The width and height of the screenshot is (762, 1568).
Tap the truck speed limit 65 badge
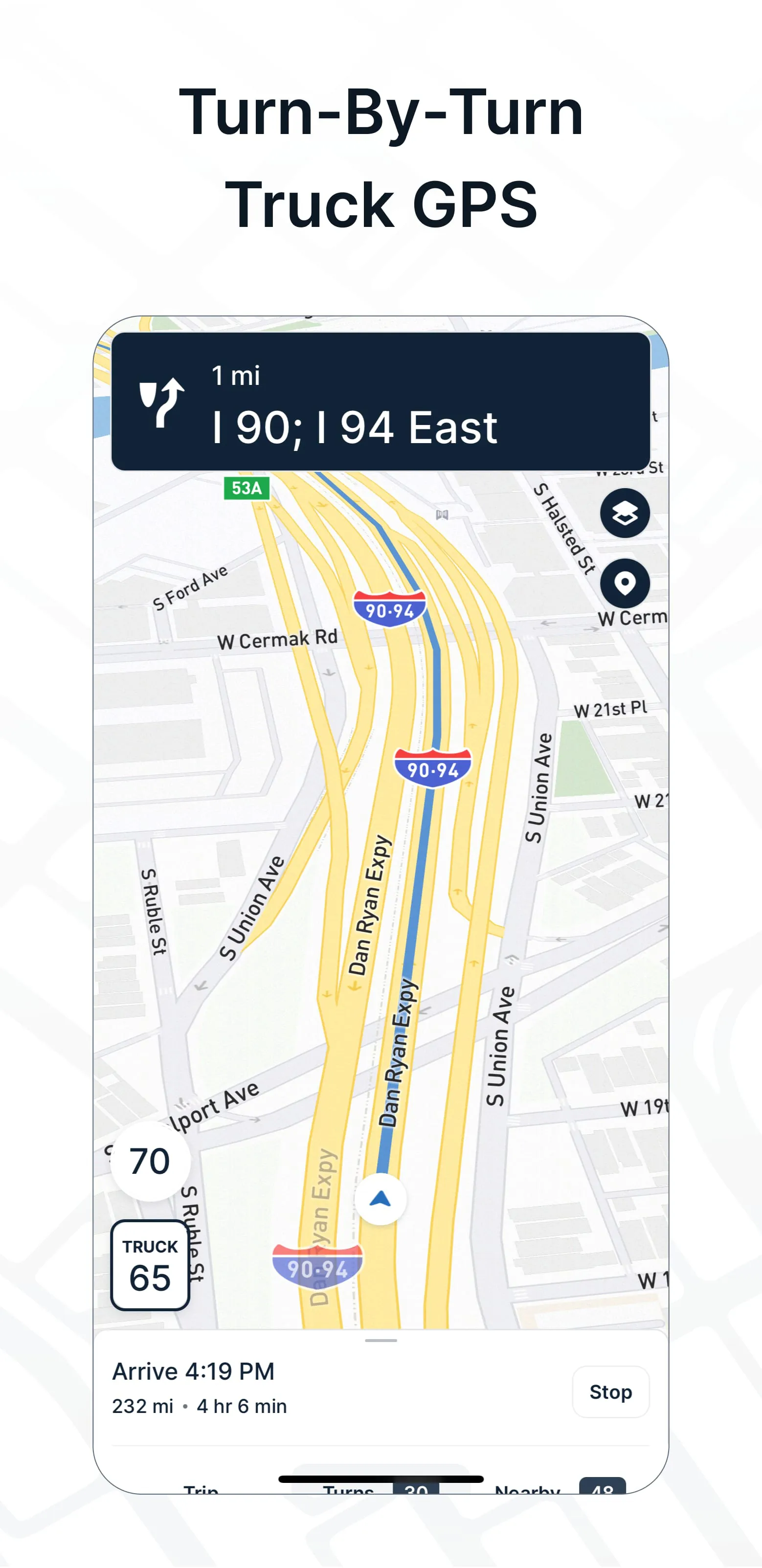click(150, 1261)
